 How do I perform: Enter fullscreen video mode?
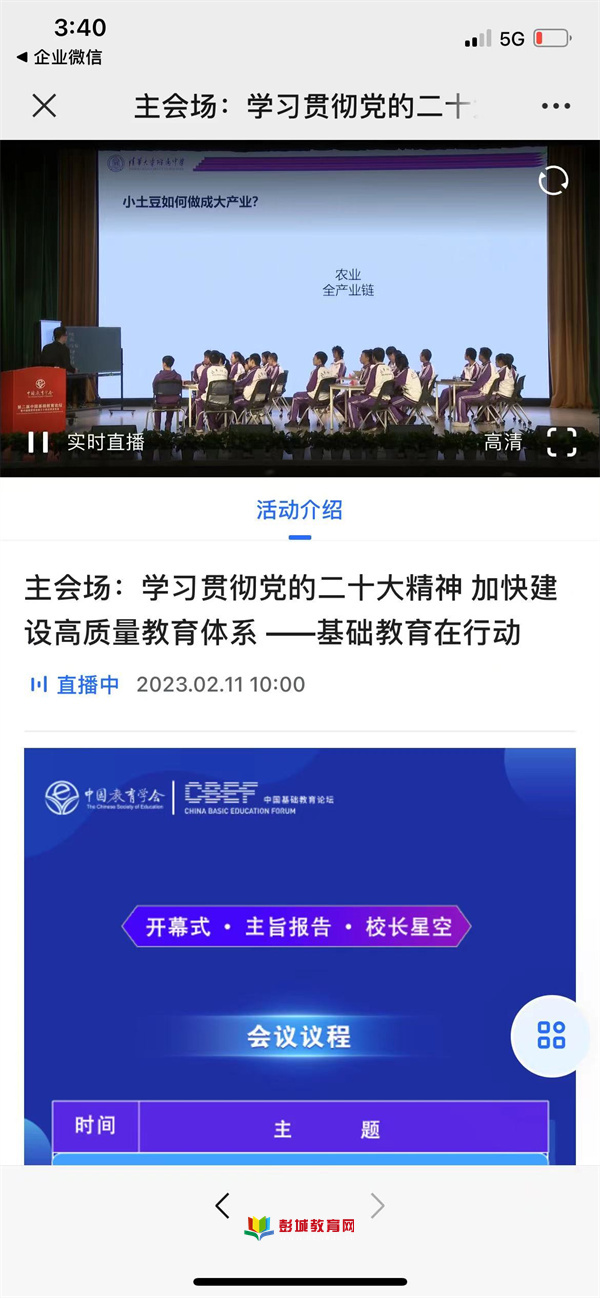click(561, 442)
